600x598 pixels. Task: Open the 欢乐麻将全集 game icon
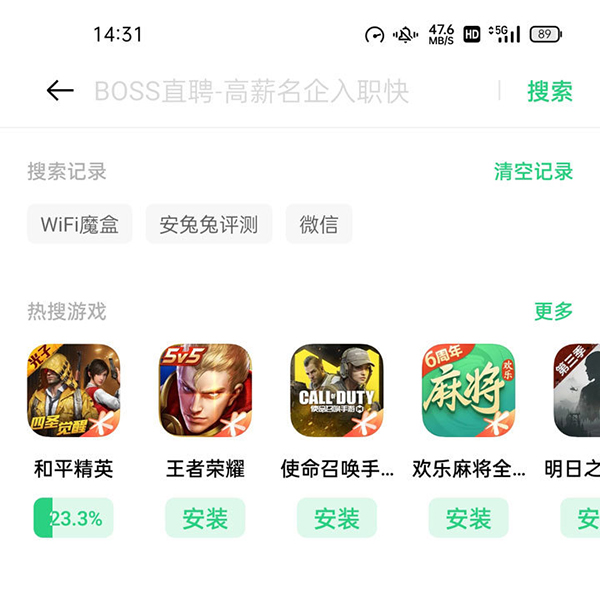[468, 391]
